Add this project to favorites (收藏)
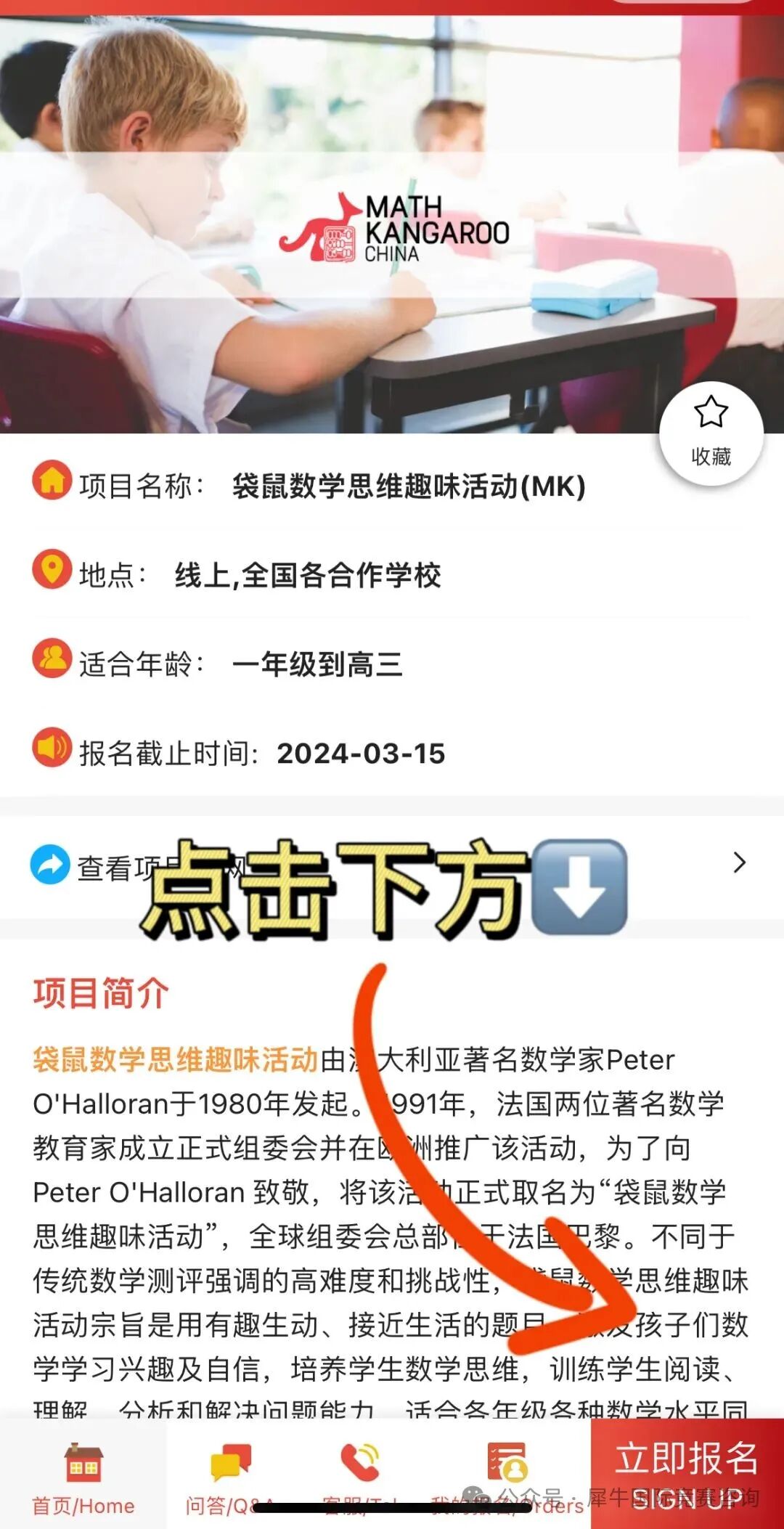The height and width of the screenshot is (1529, 784). click(x=711, y=433)
